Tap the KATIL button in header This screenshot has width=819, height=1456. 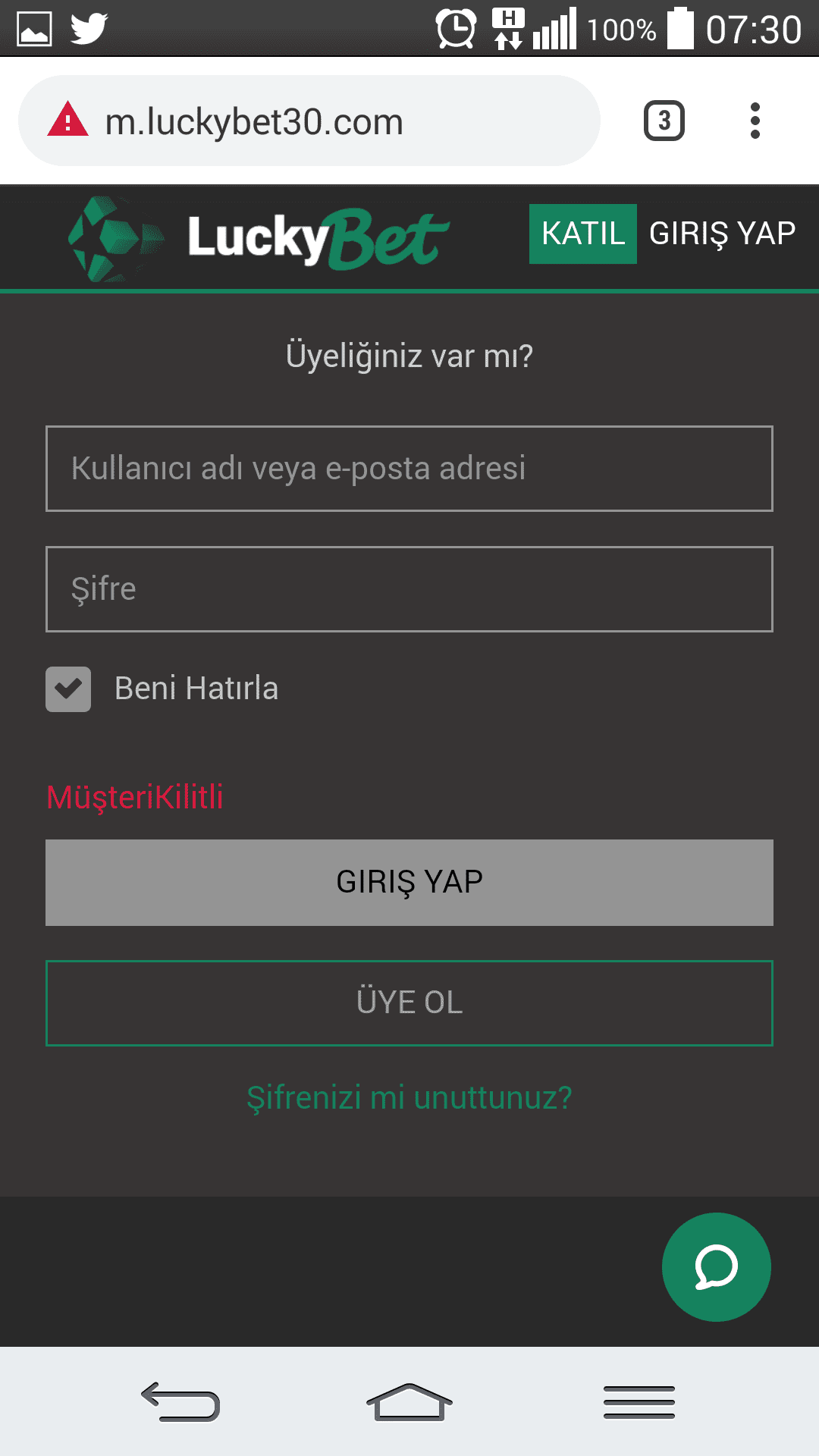[582, 234]
